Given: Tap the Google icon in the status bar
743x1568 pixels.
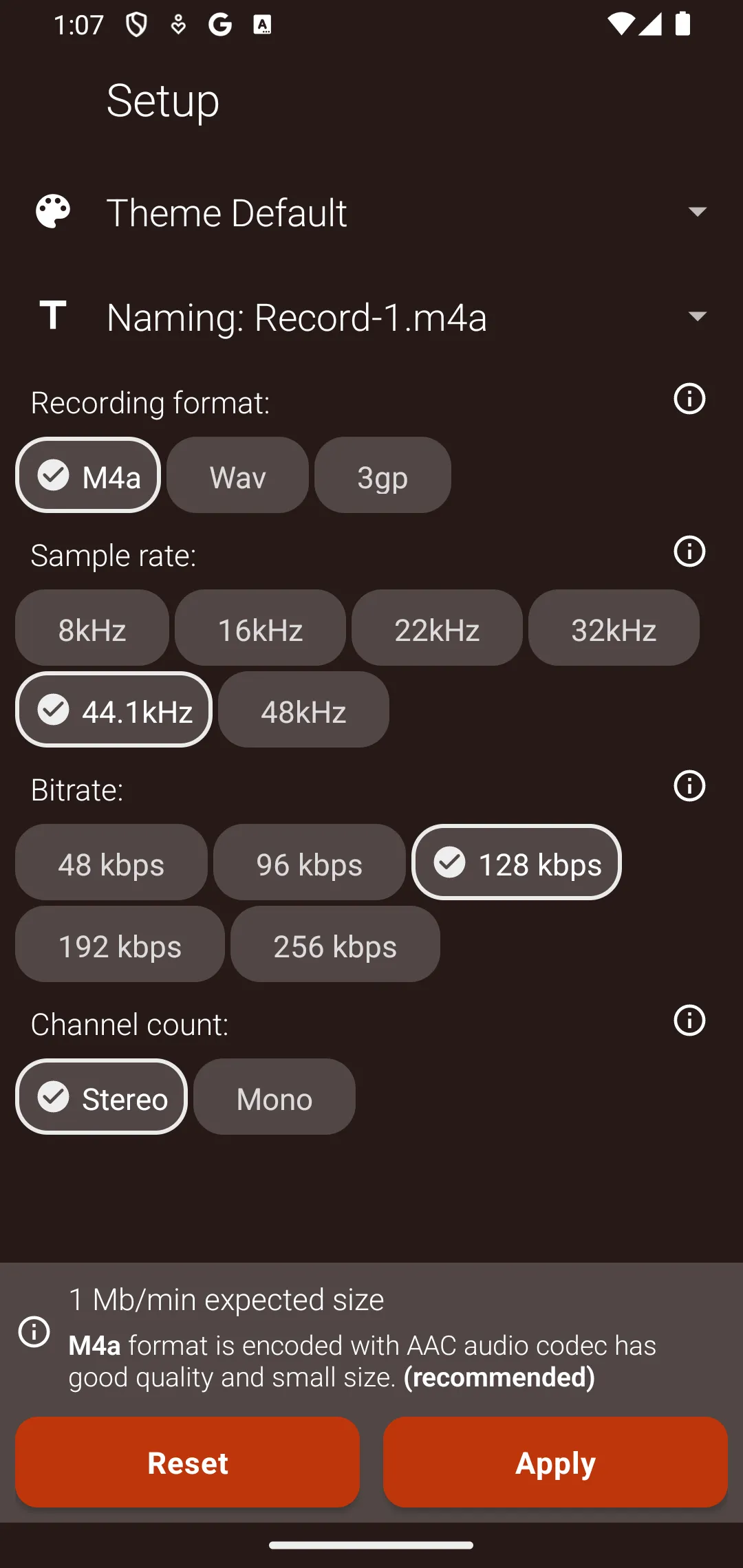Looking at the screenshot, I should click(221, 24).
